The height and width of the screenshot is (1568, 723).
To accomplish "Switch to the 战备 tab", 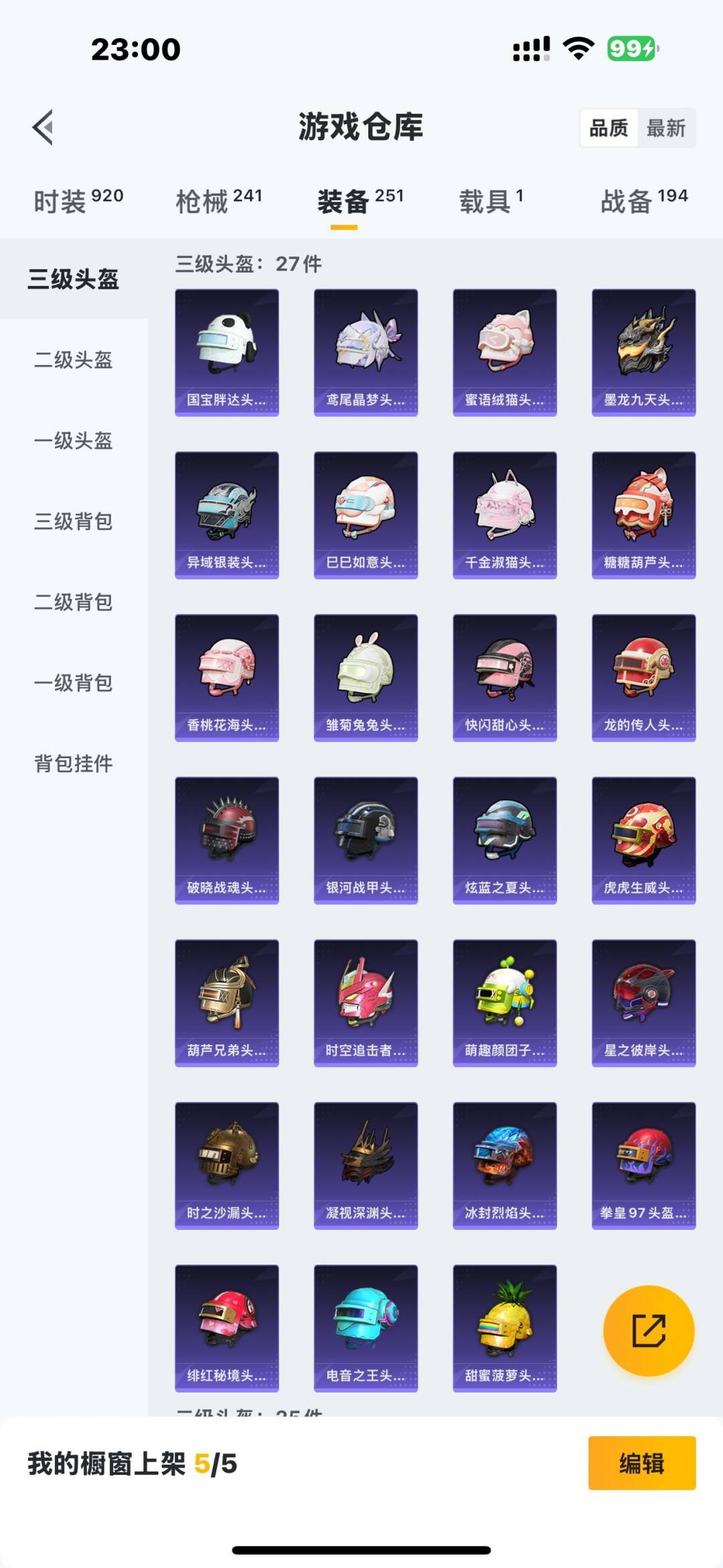I will (643, 201).
